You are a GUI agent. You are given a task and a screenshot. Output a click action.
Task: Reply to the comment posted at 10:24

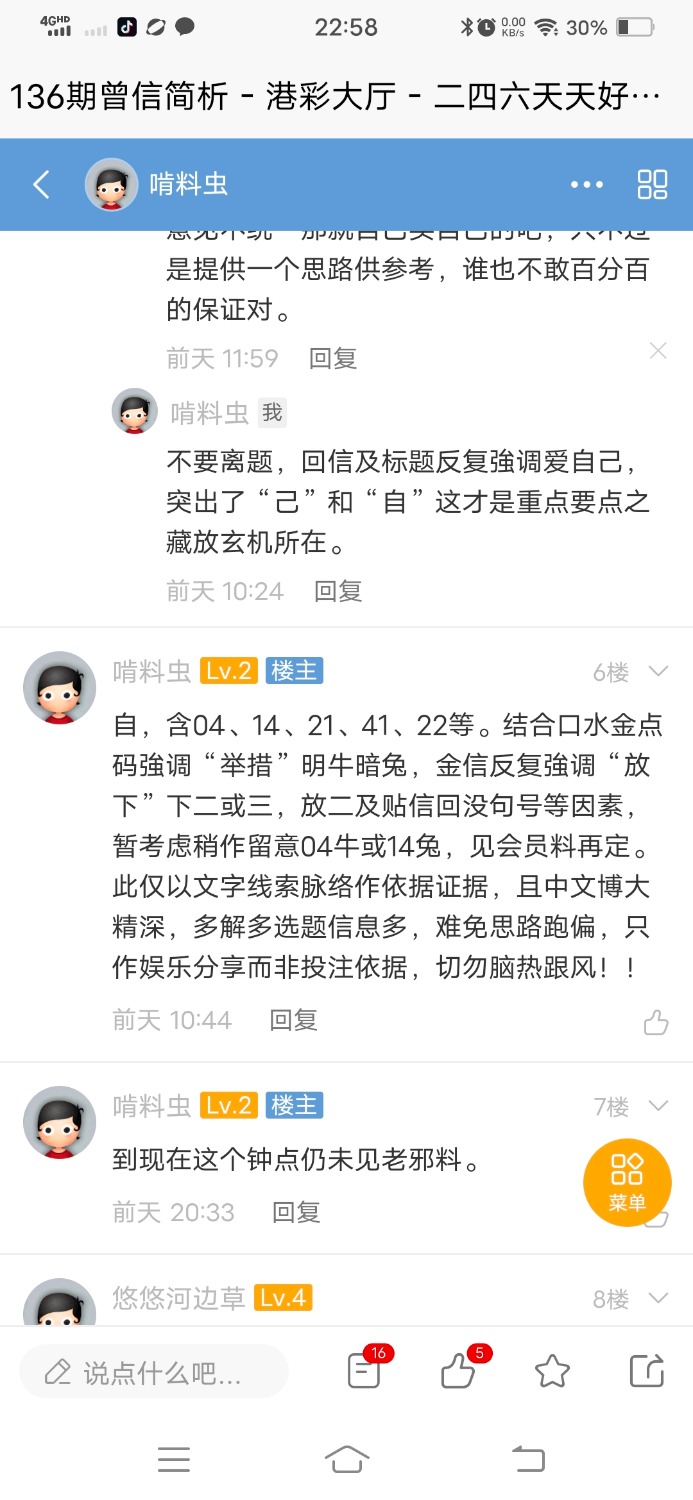(x=338, y=591)
